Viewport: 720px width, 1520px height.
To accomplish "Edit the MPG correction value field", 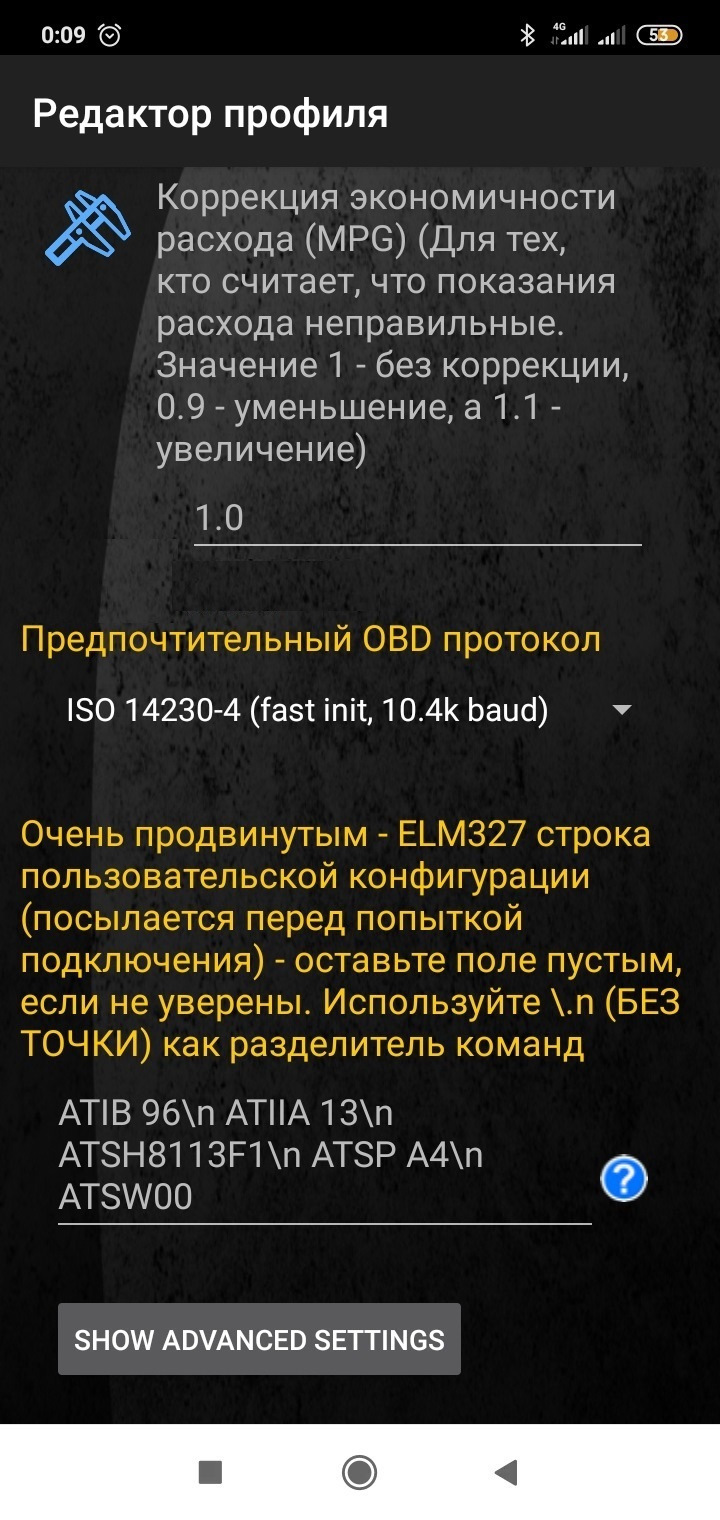I will (x=416, y=519).
